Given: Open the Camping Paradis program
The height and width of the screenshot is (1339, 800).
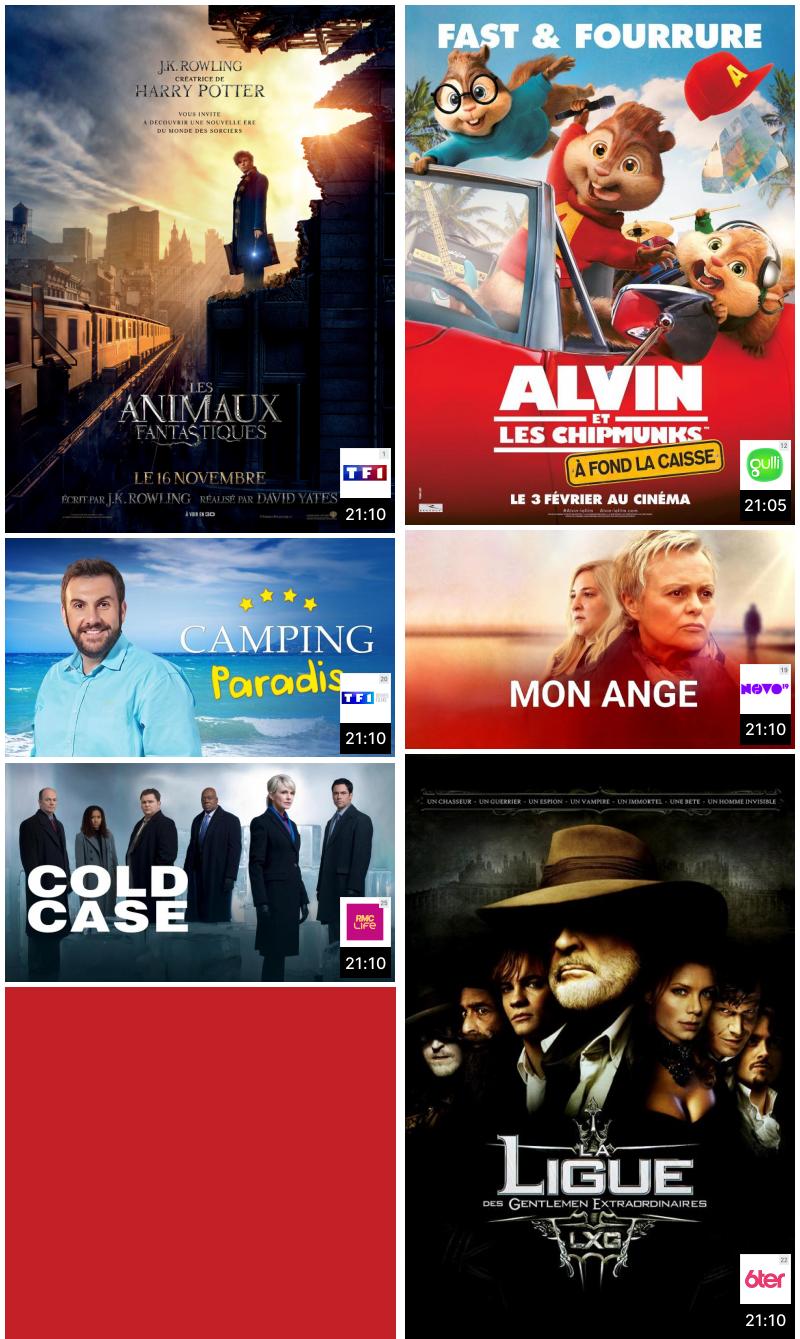Looking at the screenshot, I should click(200, 647).
